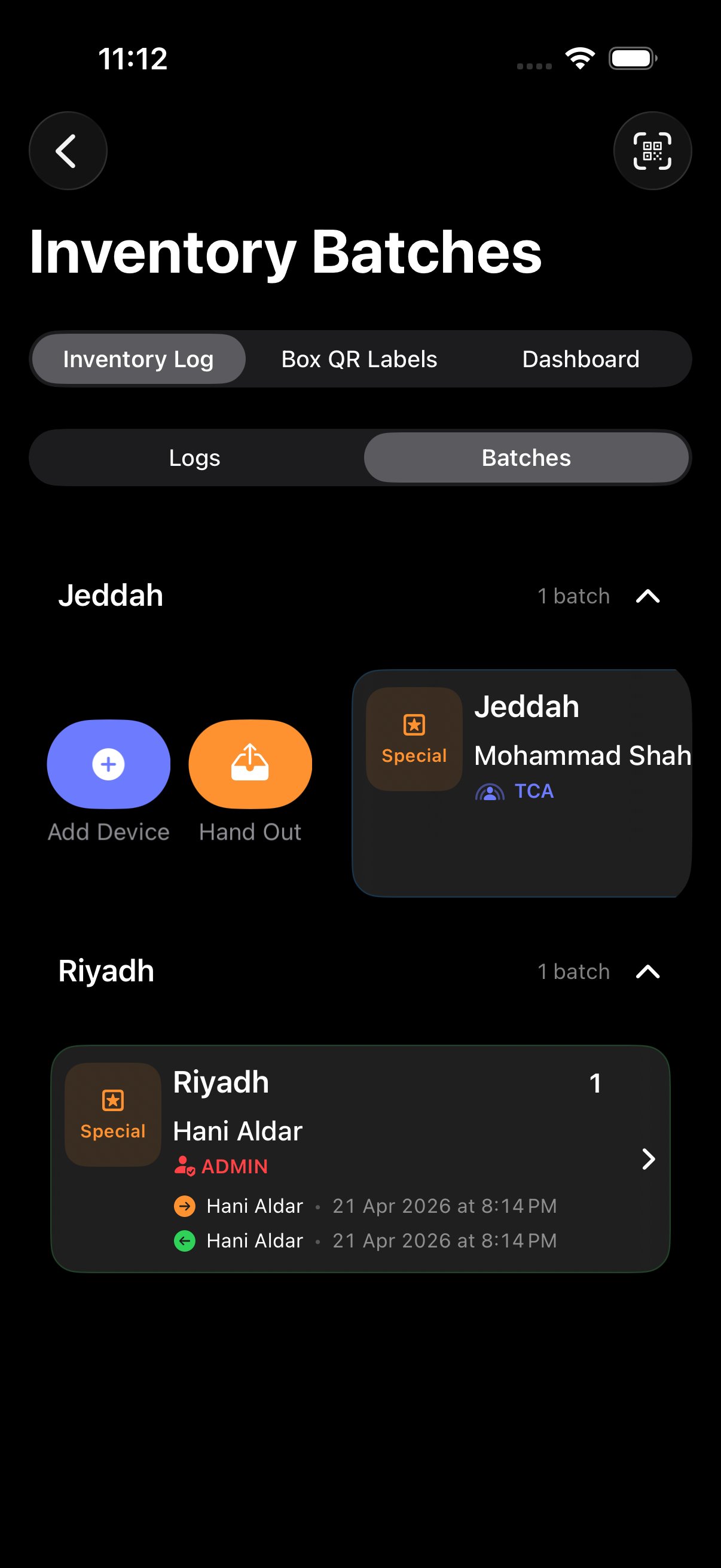Collapse the Riyadh section

click(647, 972)
